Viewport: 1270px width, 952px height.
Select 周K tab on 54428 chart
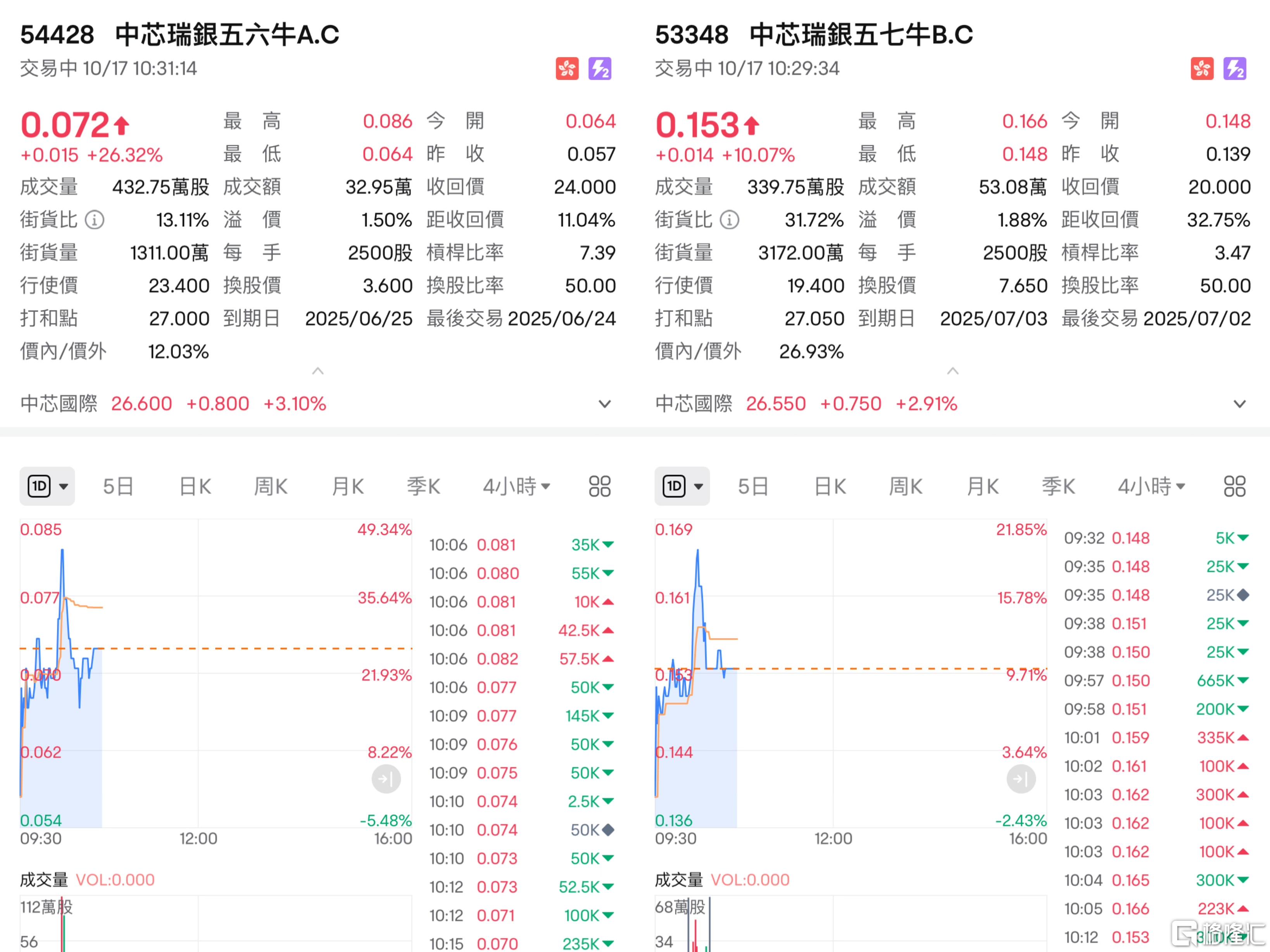(x=271, y=487)
